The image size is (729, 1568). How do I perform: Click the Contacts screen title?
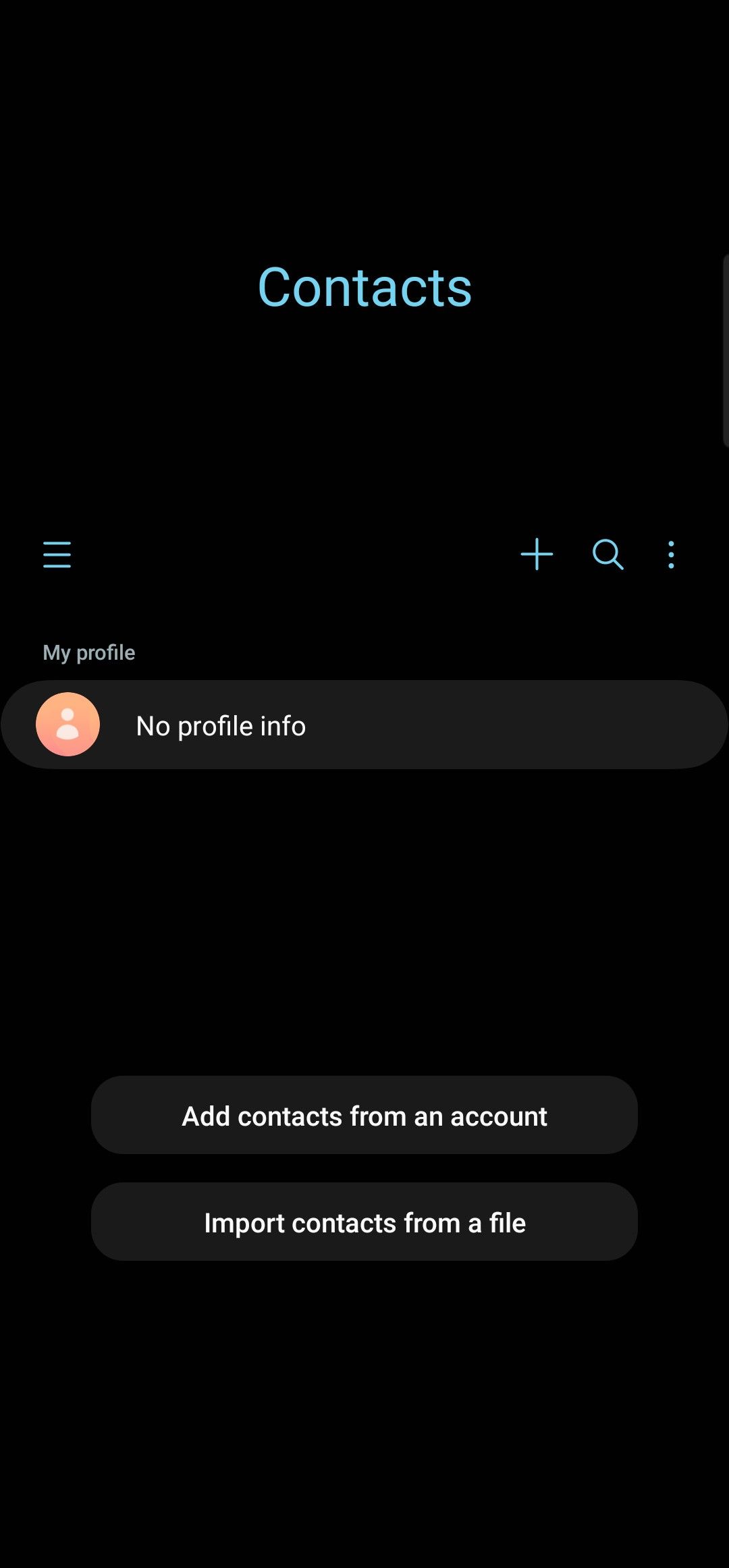tap(364, 286)
